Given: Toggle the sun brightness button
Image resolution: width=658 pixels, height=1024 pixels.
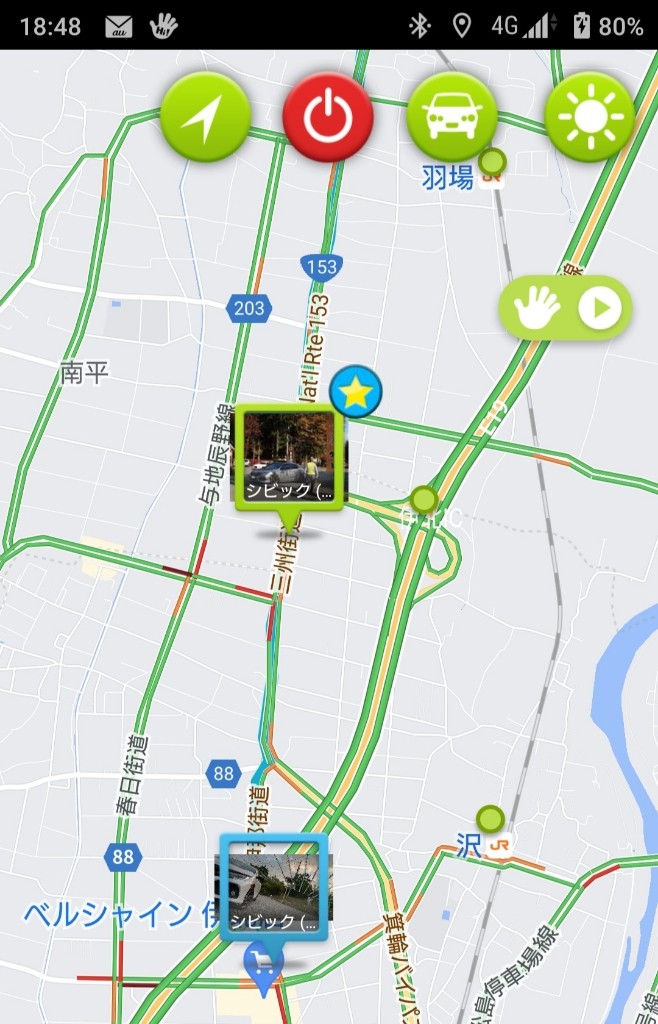Looking at the screenshot, I should 590,117.
